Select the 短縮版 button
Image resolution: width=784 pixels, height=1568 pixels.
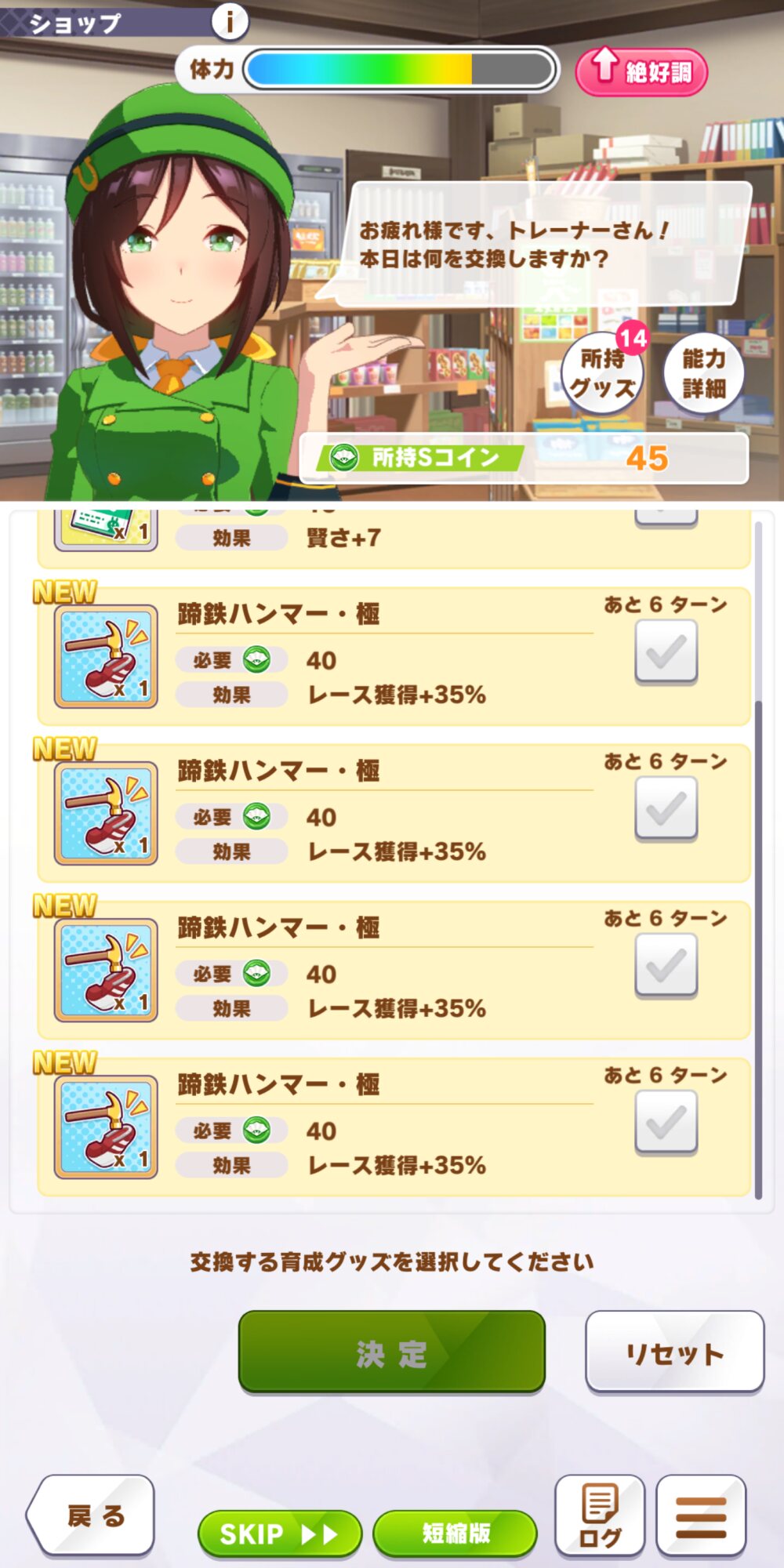tap(456, 1533)
